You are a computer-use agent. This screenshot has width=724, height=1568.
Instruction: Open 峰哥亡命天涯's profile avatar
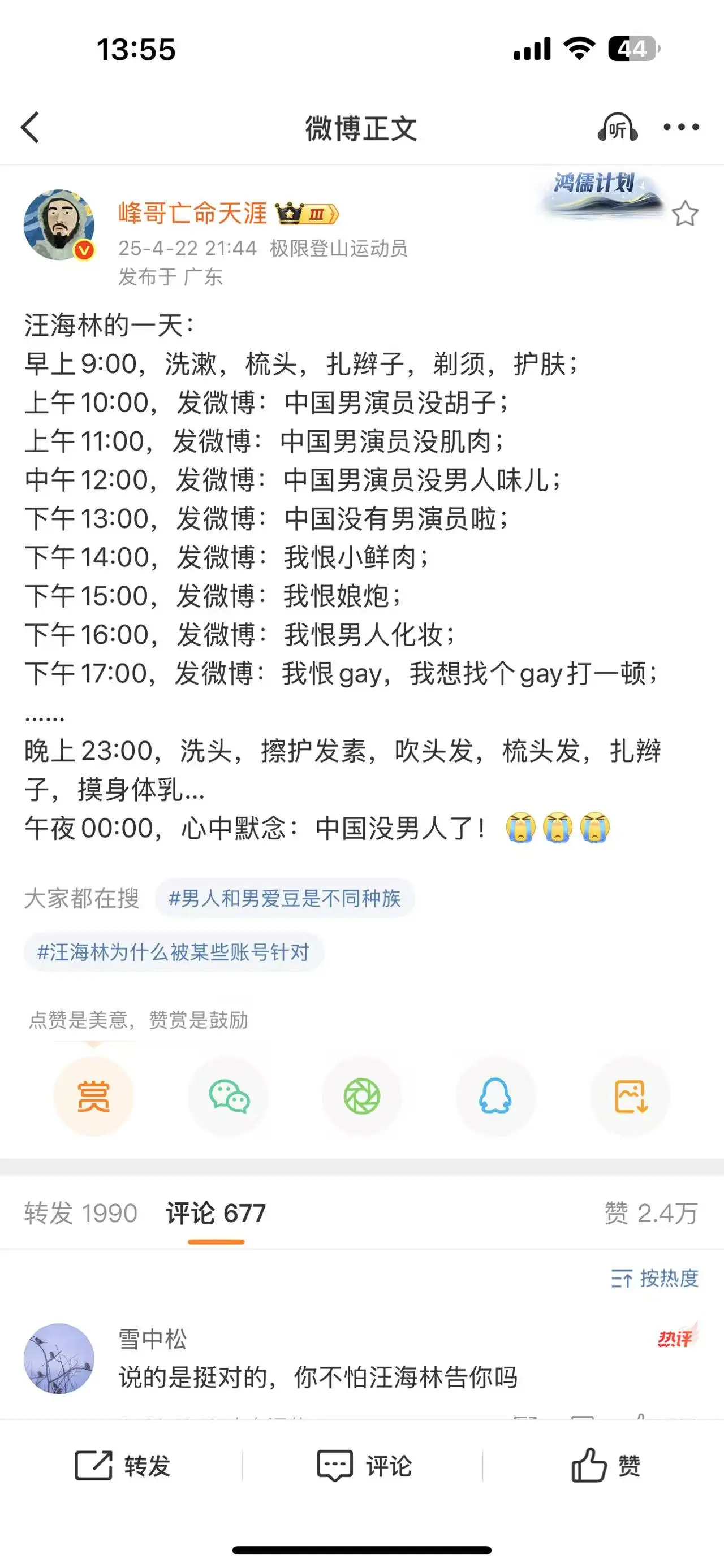click(x=59, y=224)
